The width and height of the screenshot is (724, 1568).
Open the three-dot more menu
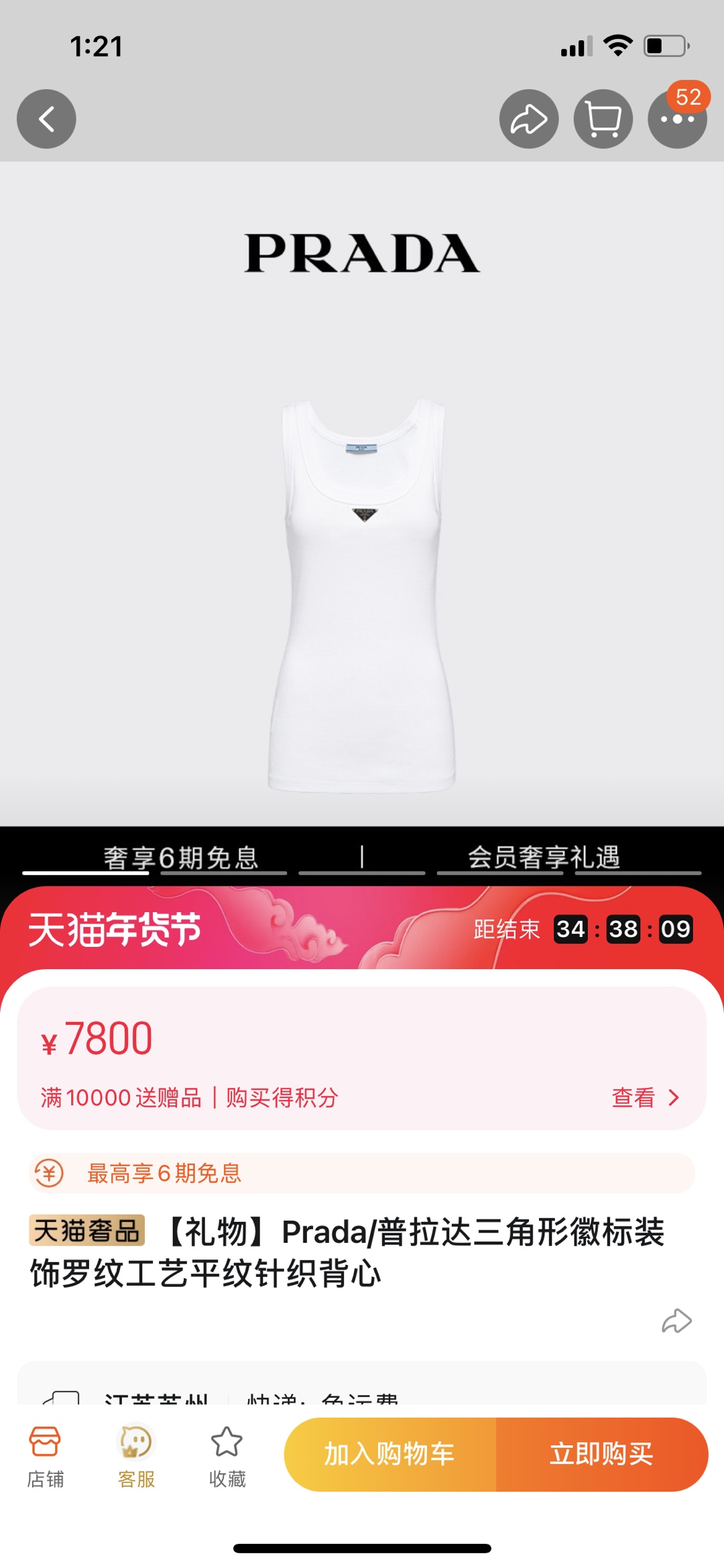pyautogui.click(x=677, y=119)
